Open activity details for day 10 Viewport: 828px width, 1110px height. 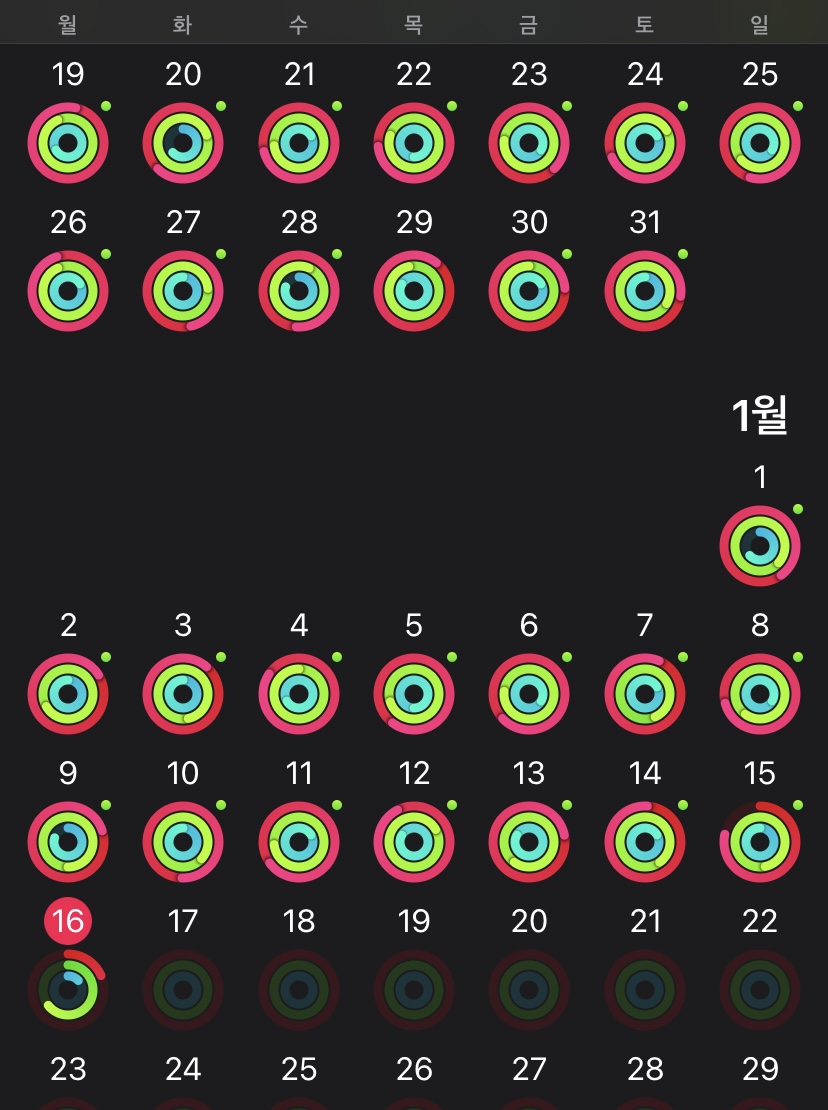click(183, 842)
